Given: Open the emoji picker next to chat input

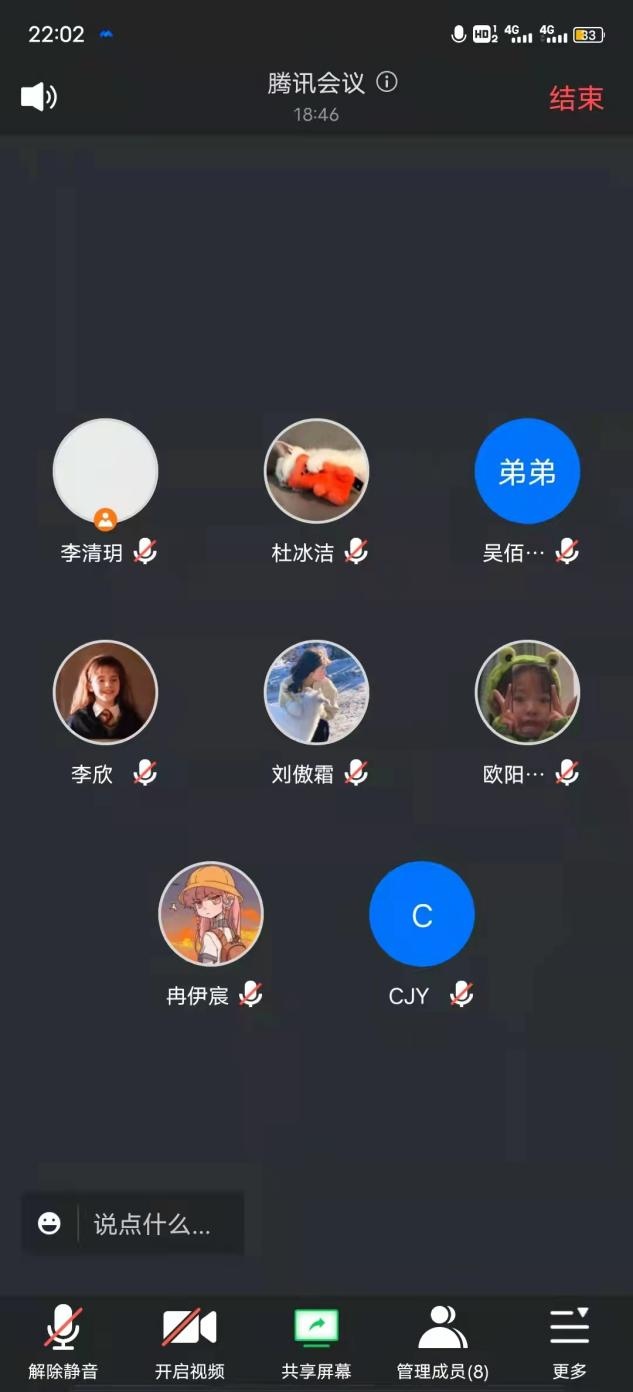Looking at the screenshot, I should pos(49,1223).
